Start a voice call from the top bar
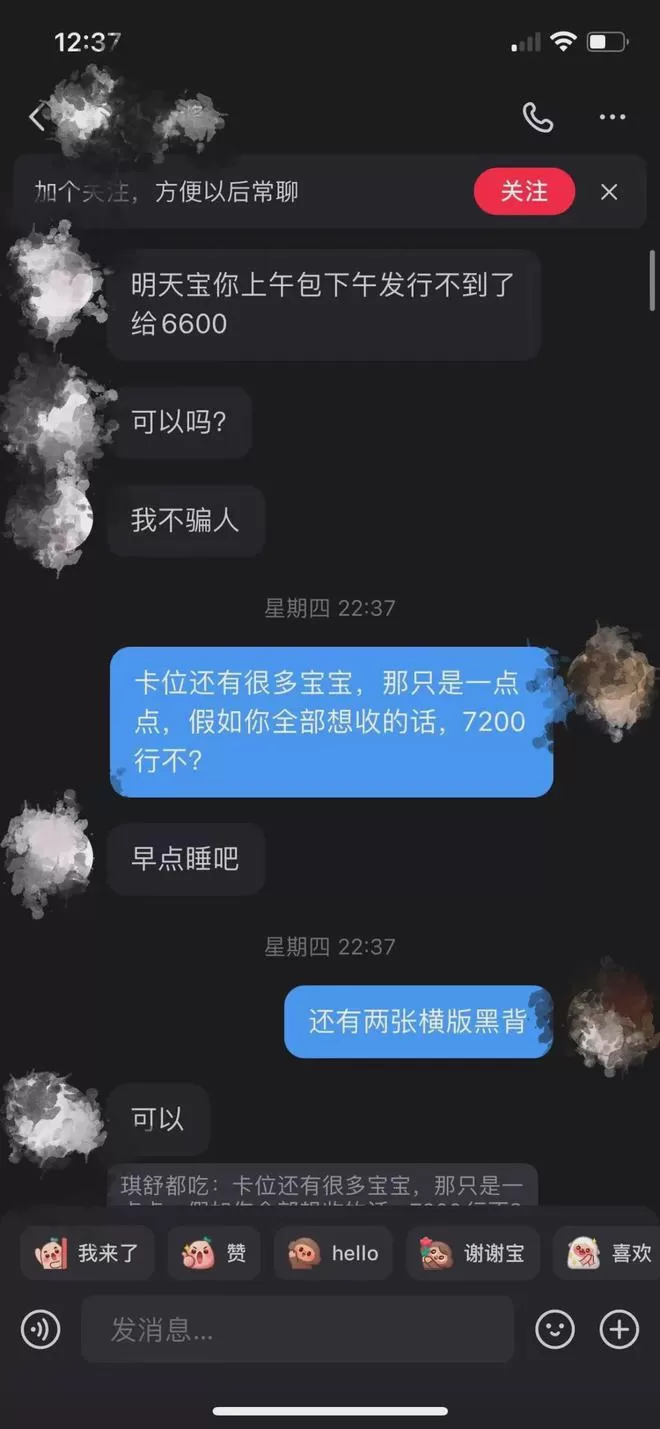This screenshot has height=1429, width=660. click(x=537, y=117)
